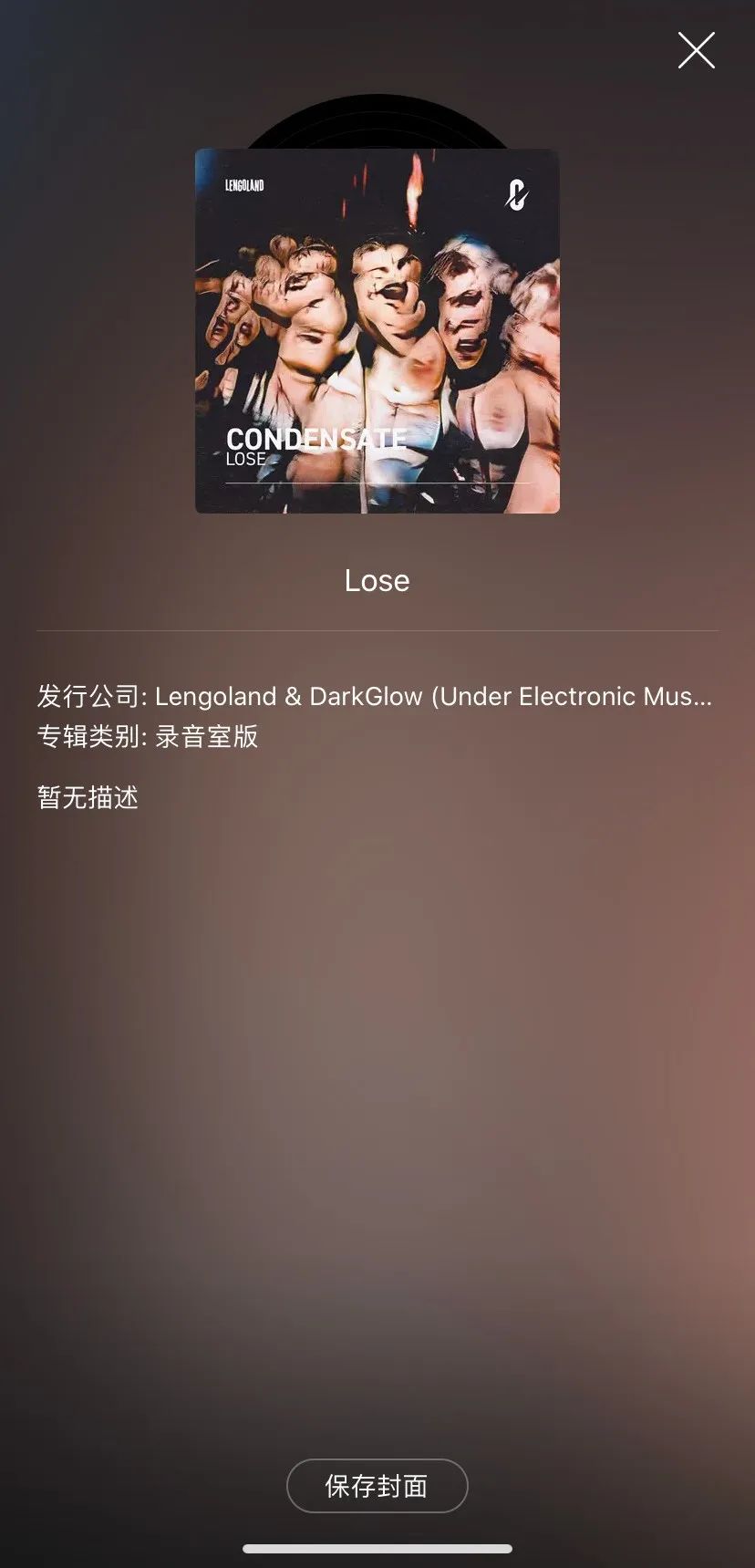
Task: Close the album details overlay
Action: coord(696,50)
